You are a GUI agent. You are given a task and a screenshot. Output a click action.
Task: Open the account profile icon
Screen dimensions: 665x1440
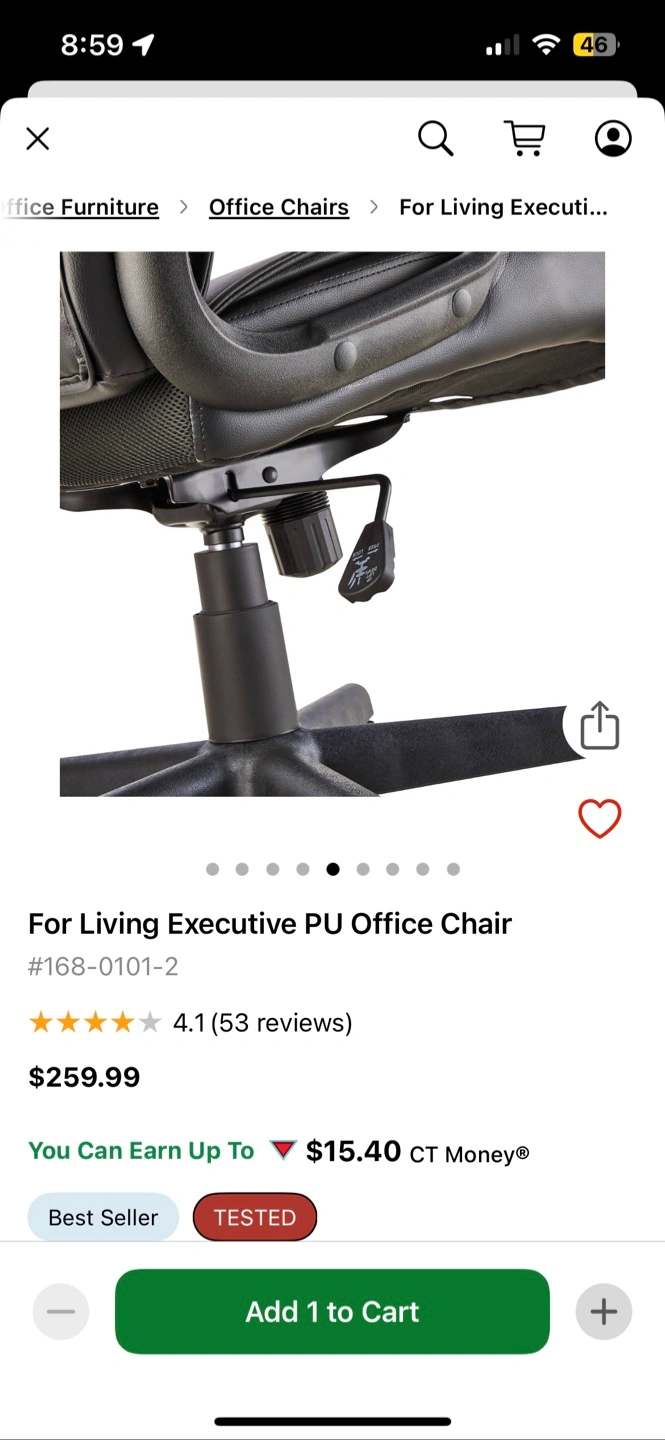tap(613, 139)
